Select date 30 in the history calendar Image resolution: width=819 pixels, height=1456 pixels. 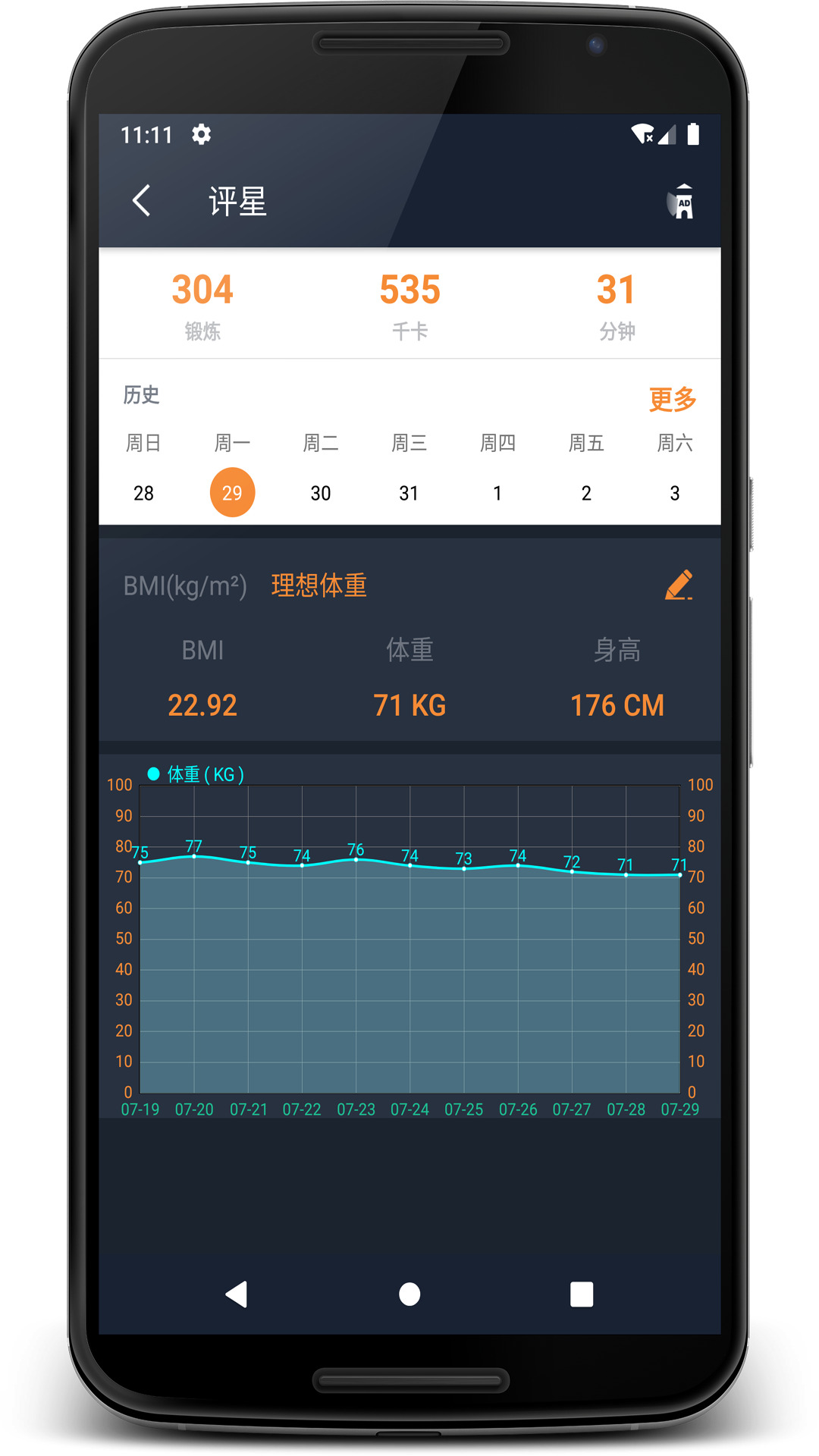point(321,493)
